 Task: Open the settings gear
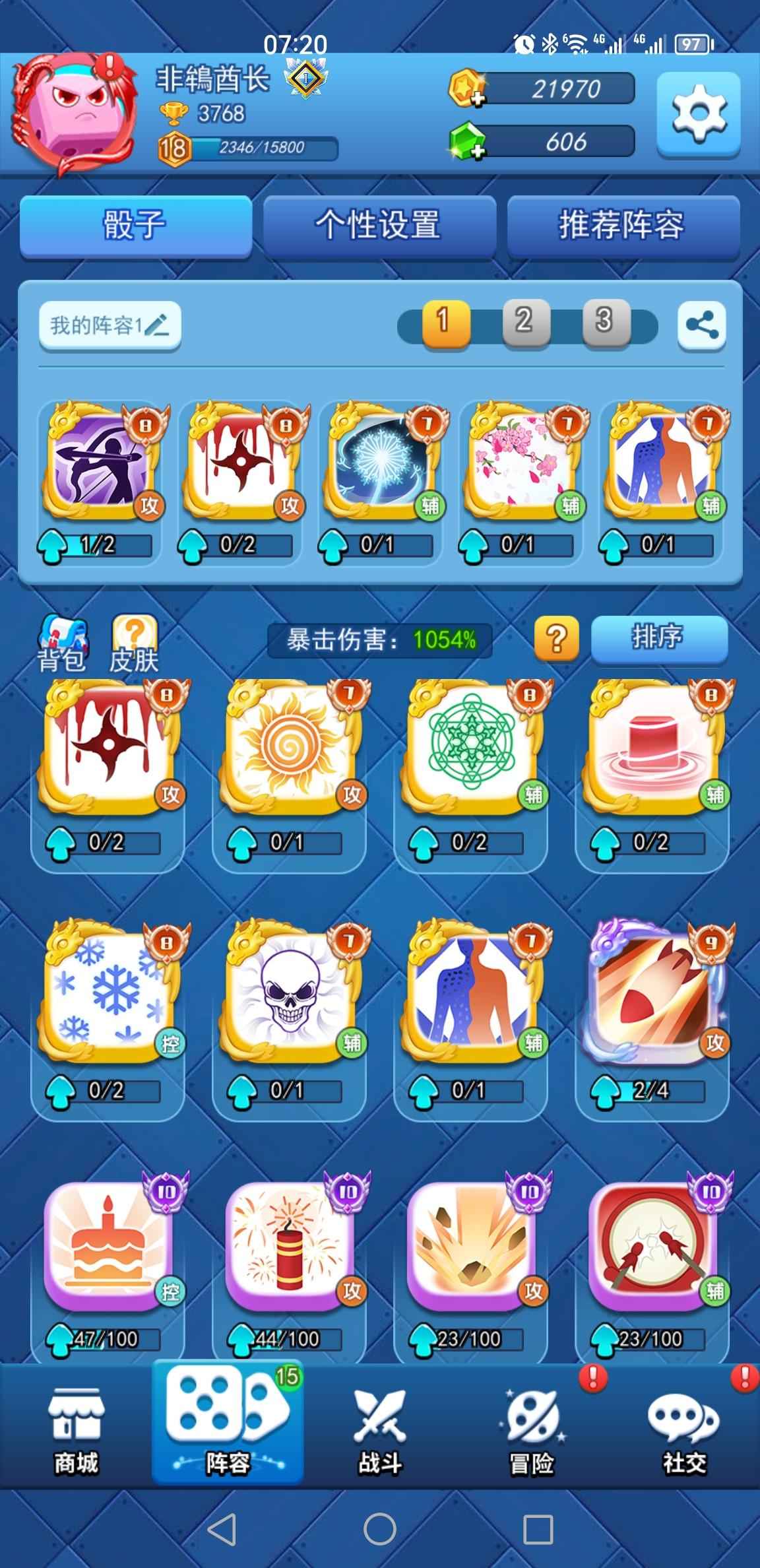698,114
